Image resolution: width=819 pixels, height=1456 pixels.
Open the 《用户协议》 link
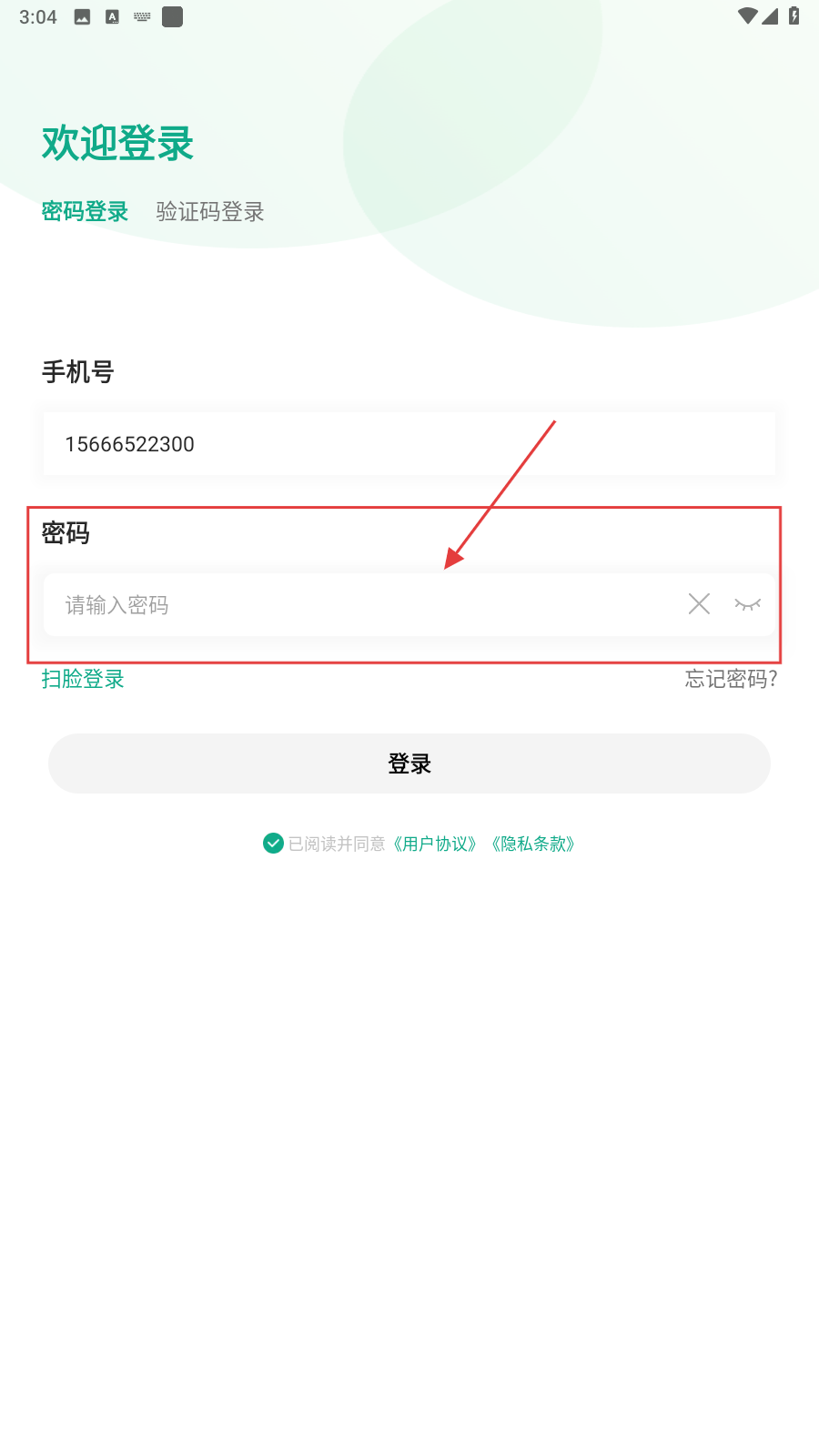(x=435, y=844)
